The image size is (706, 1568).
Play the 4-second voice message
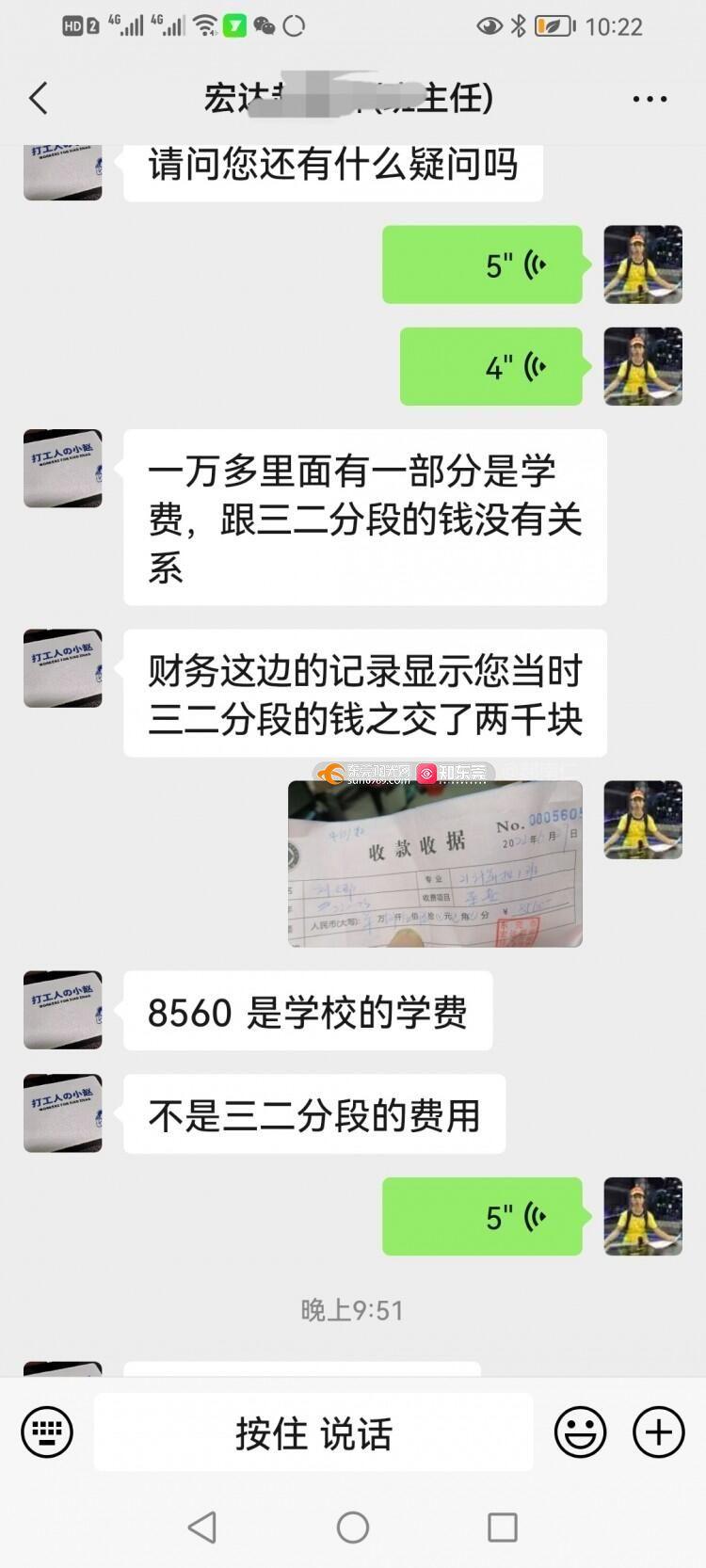pyautogui.click(x=490, y=366)
